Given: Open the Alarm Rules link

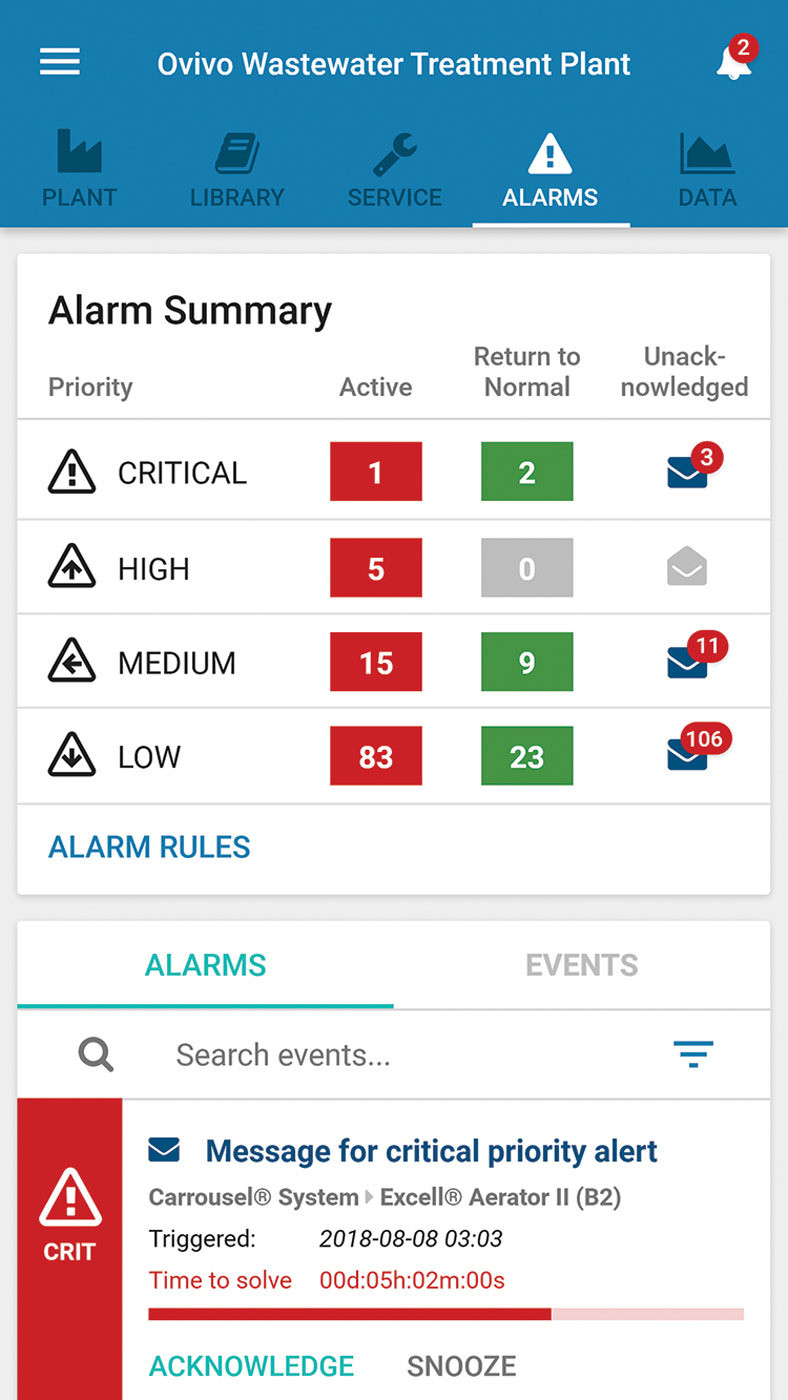Looking at the screenshot, I should coord(149,847).
